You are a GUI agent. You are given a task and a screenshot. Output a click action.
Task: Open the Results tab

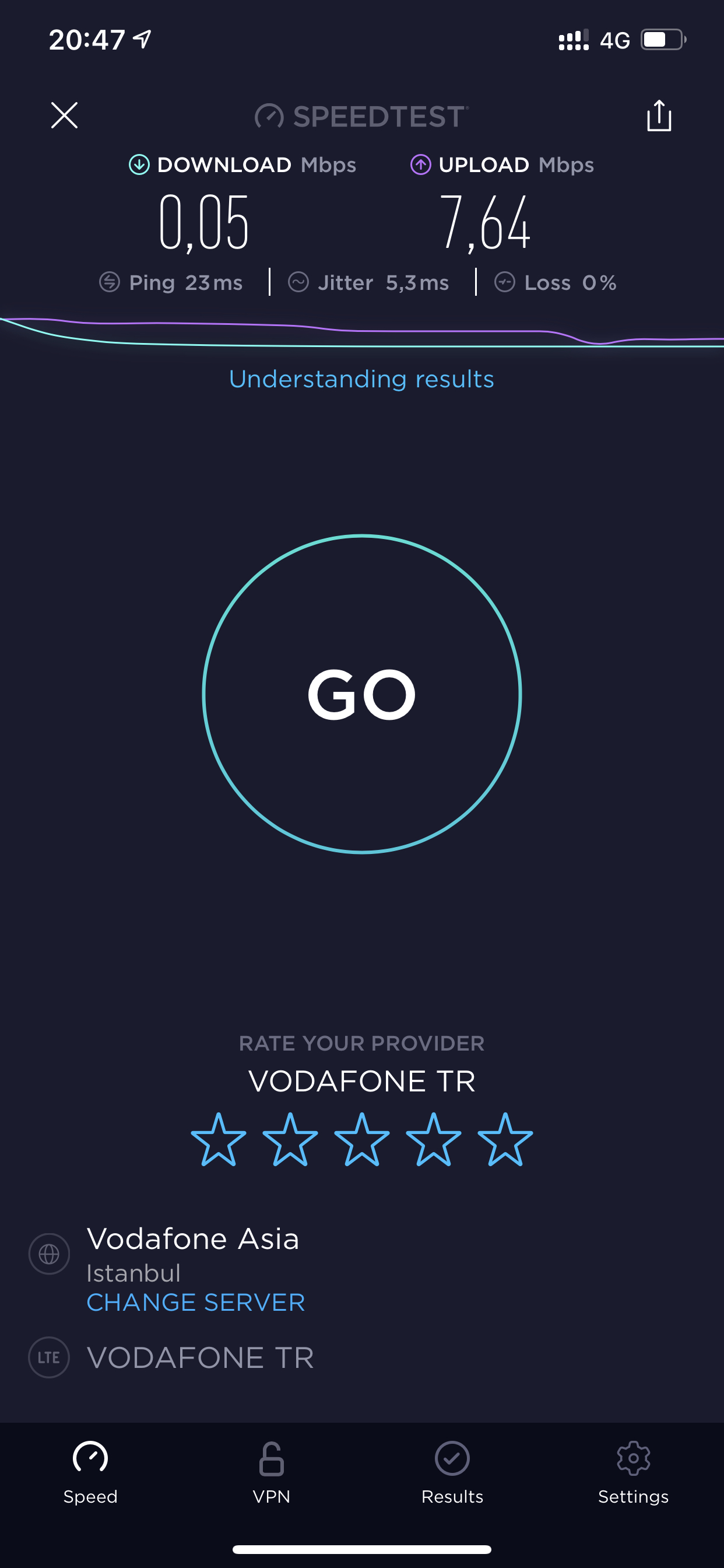(452, 1473)
